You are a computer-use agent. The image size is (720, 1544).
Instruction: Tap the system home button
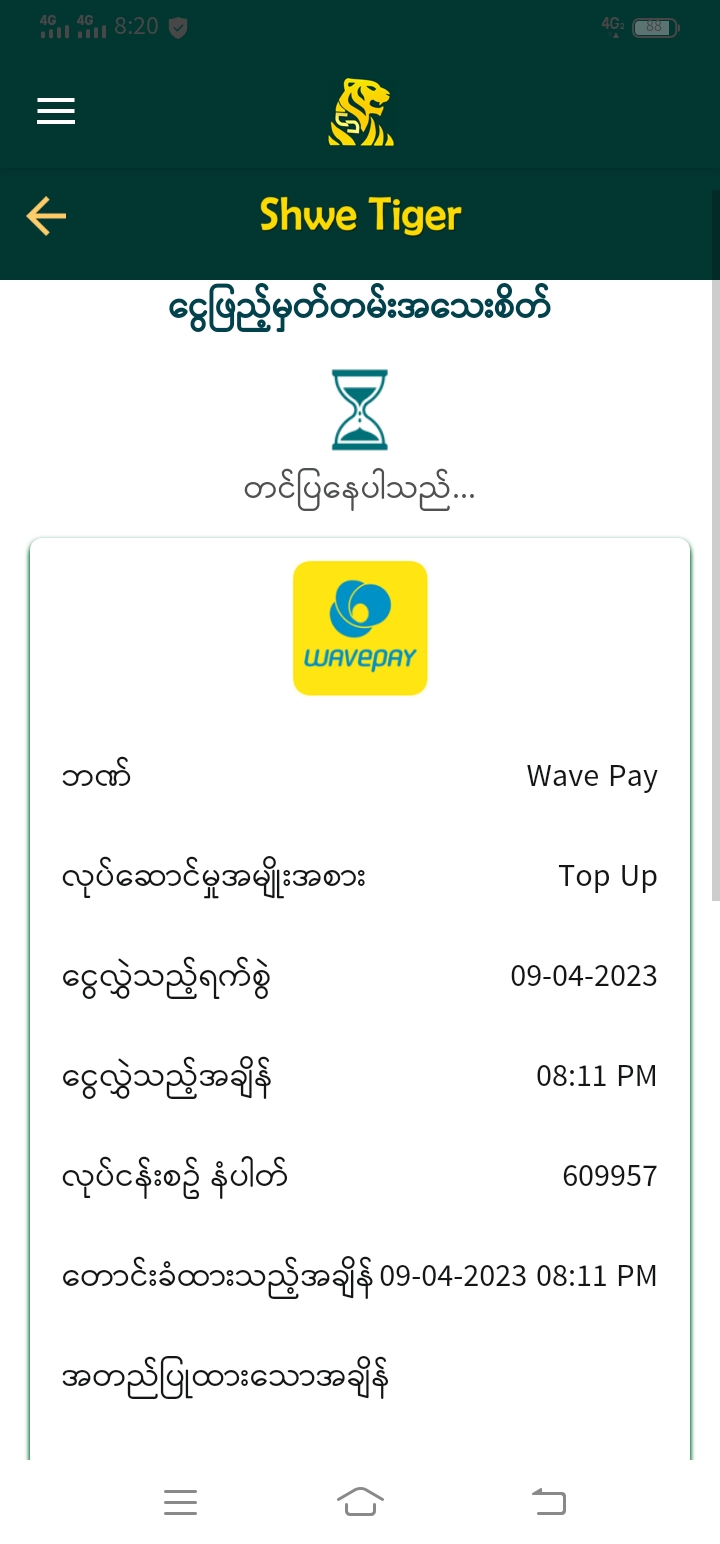pyautogui.click(x=360, y=1501)
